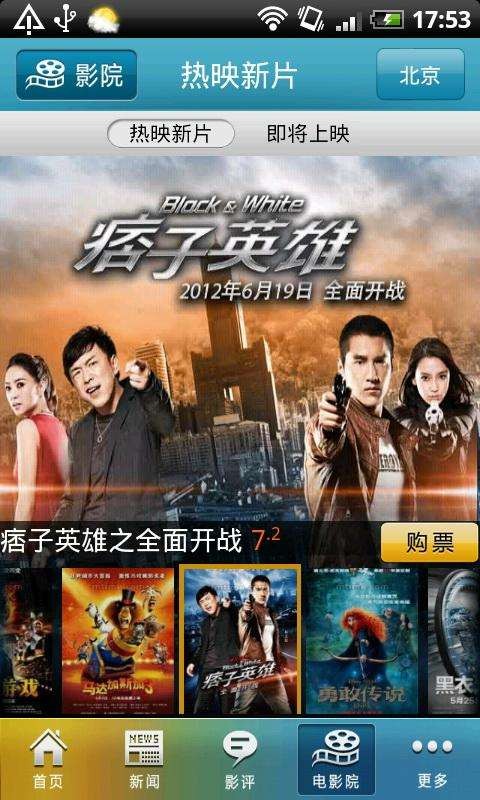This screenshot has width=480, height=800.
Task: Select the 勇敢传说 poster thumbnail
Action: [x=362, y=641]
